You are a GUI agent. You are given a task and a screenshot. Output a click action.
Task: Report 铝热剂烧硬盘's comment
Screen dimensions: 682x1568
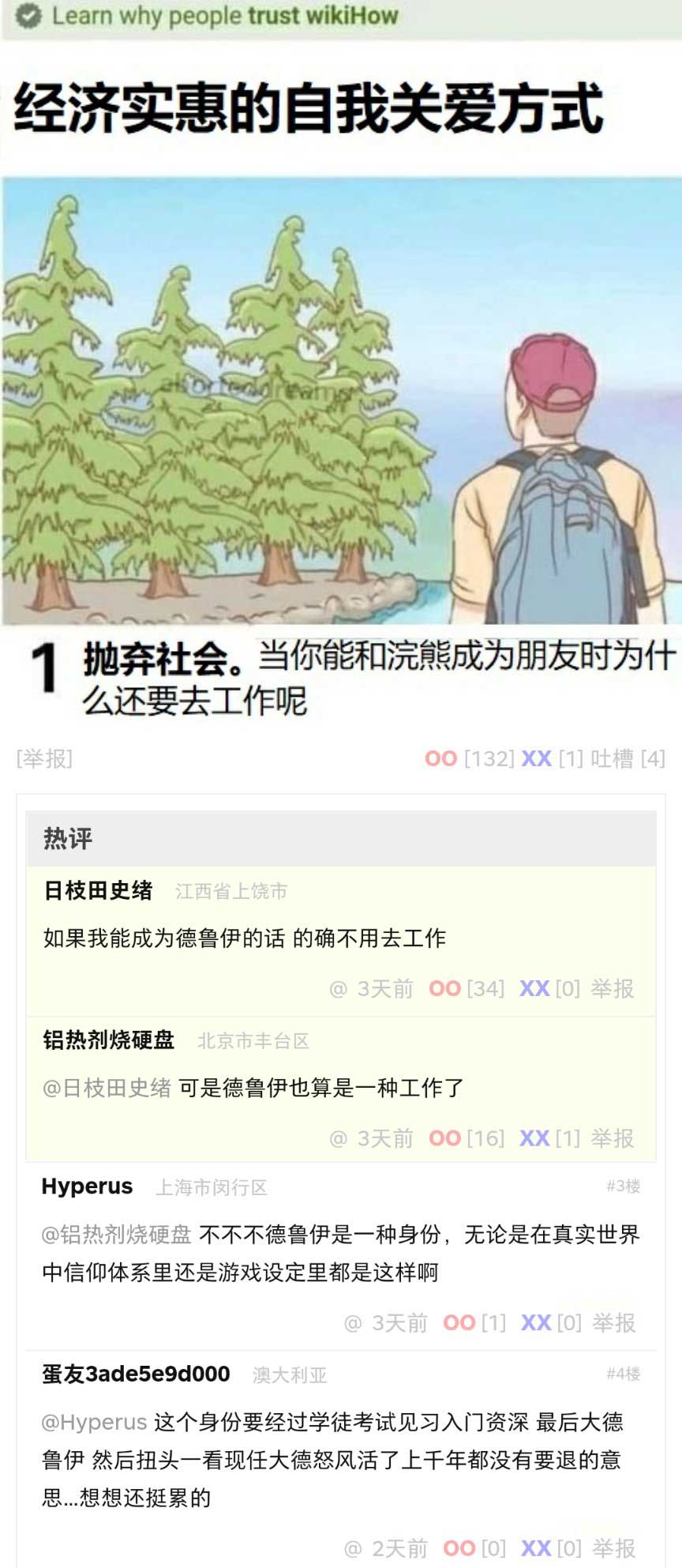pyautogui.click(x=613, y=1138)
